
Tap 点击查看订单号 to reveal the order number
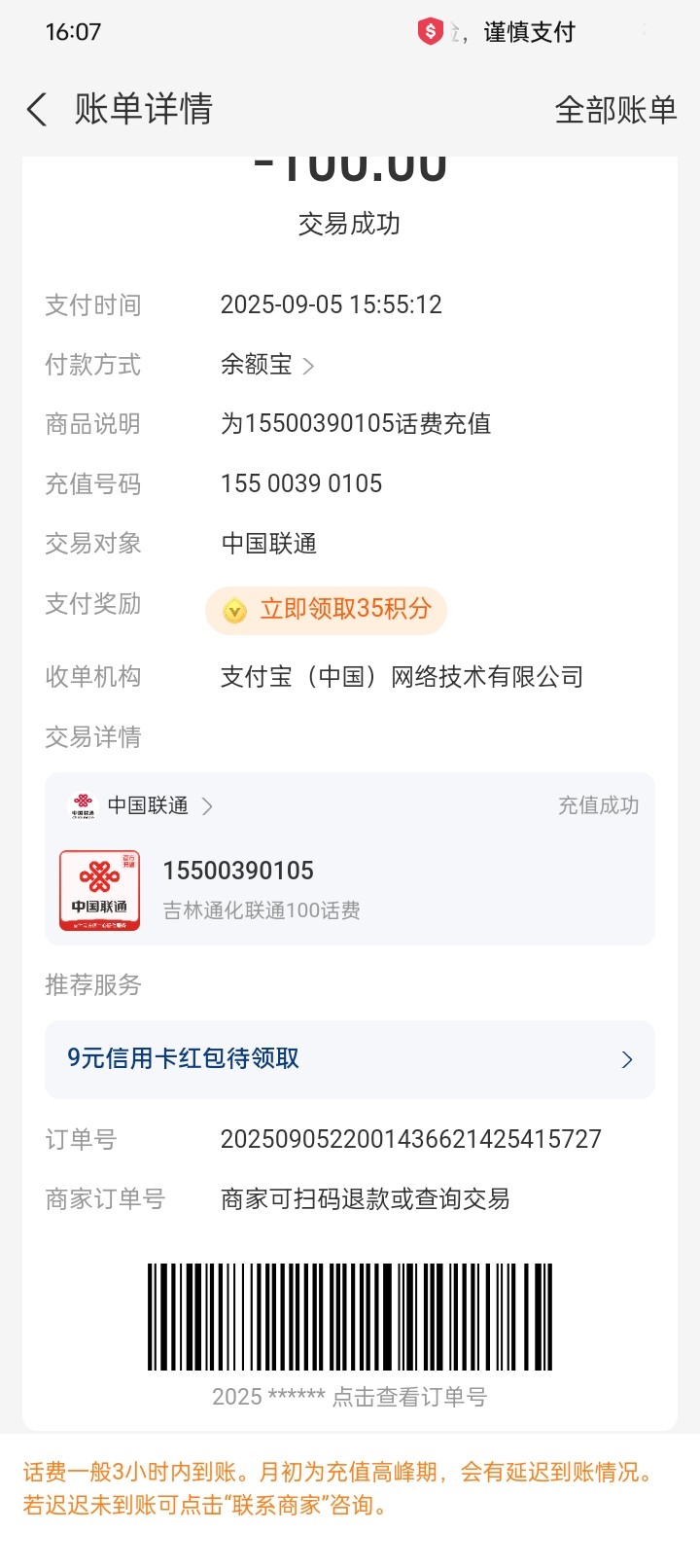(408, 1397)
